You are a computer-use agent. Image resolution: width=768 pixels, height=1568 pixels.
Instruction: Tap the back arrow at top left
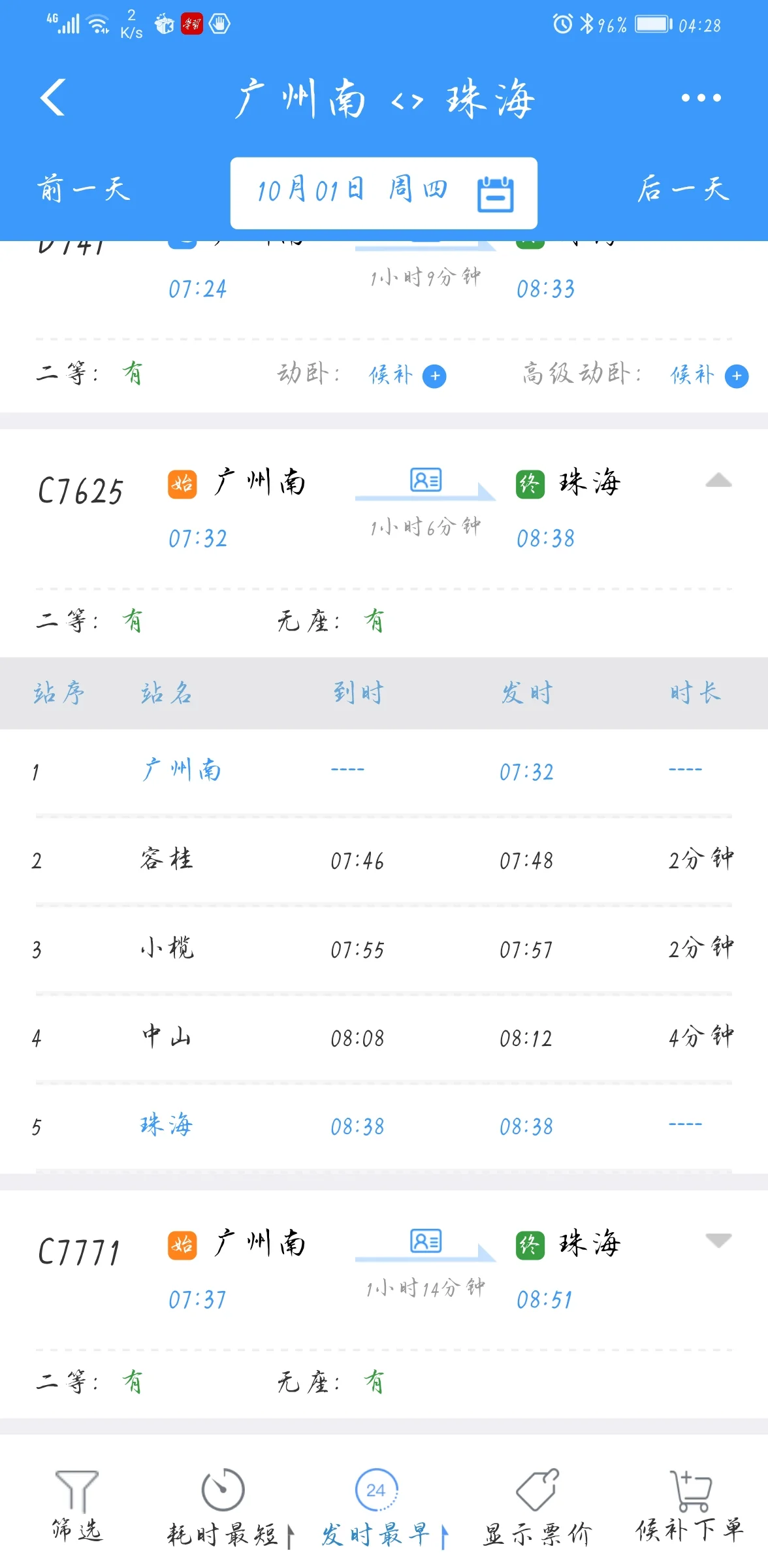click(x=52, y=98)
